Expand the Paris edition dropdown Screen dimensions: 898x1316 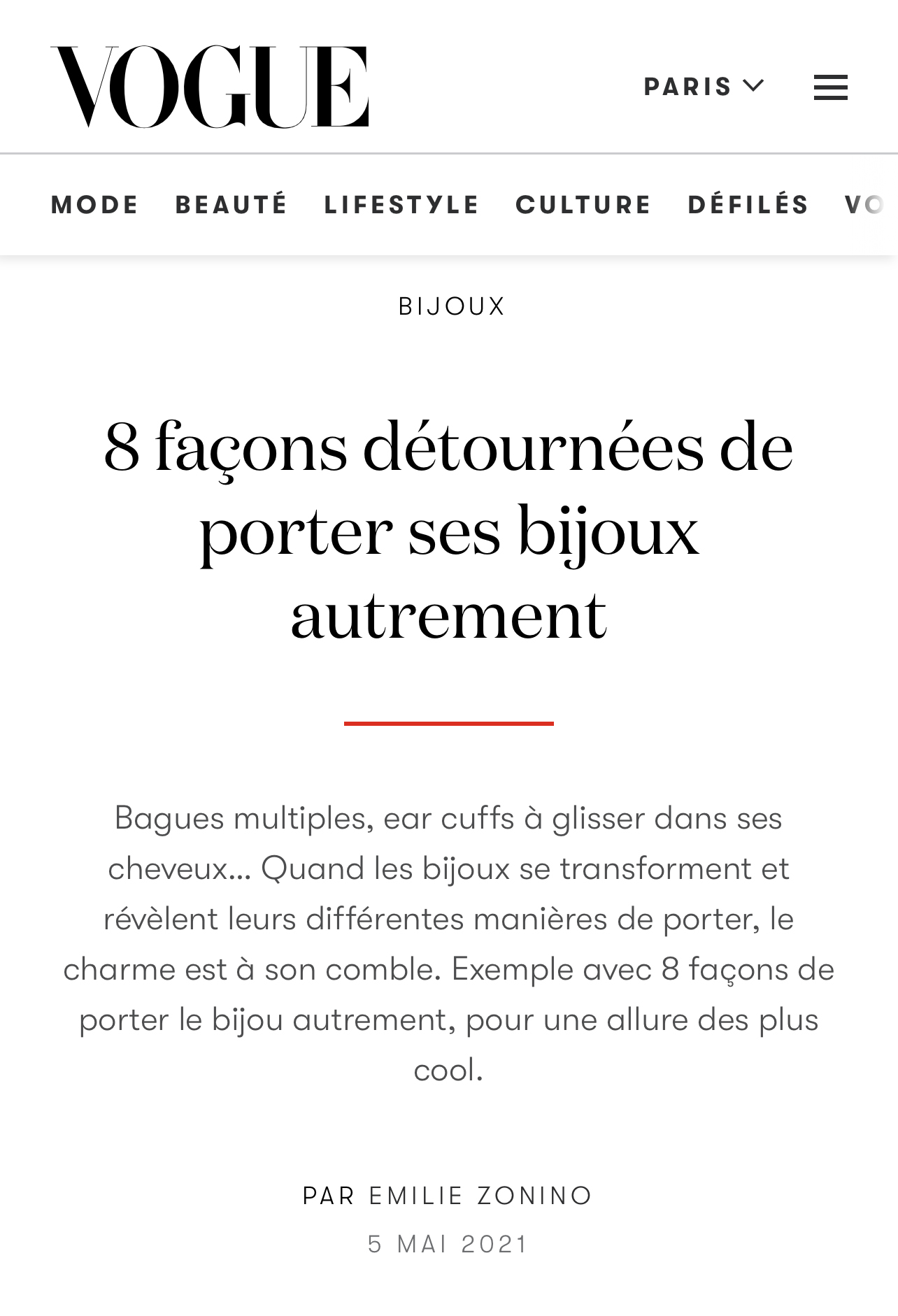[703, 87]
